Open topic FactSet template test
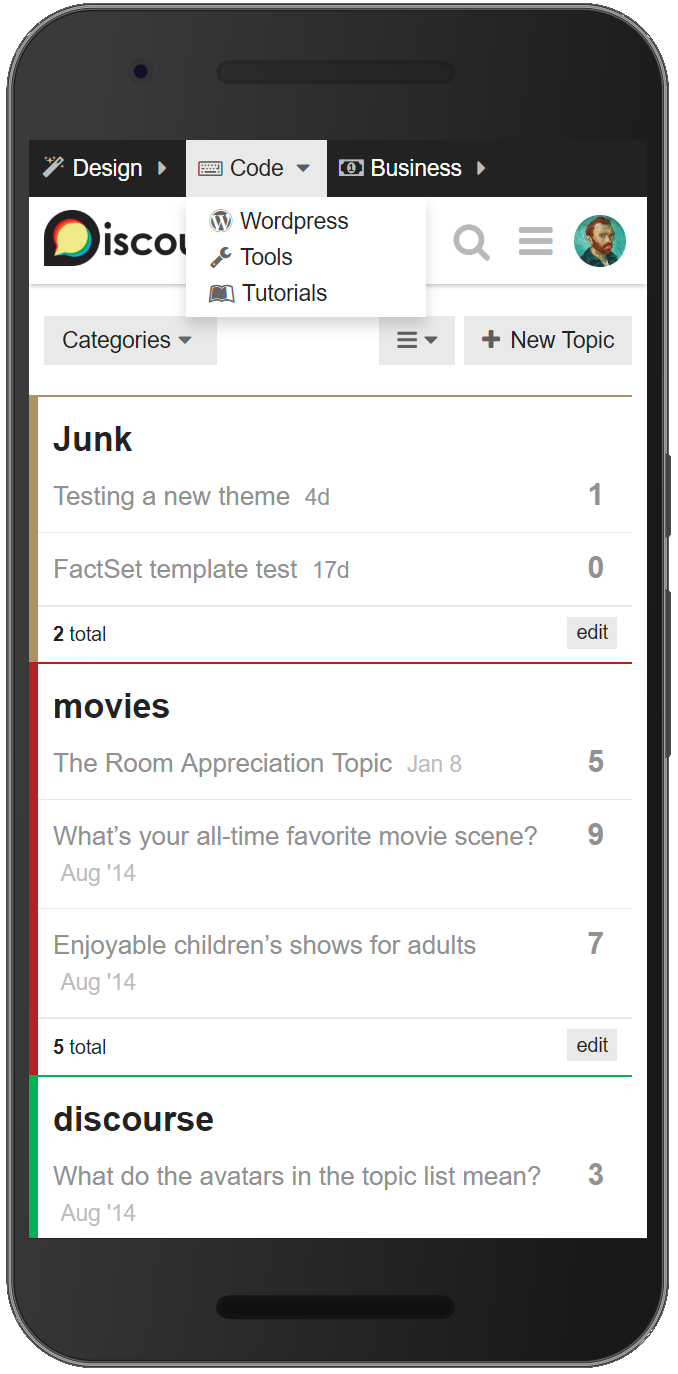 [175, 569]
